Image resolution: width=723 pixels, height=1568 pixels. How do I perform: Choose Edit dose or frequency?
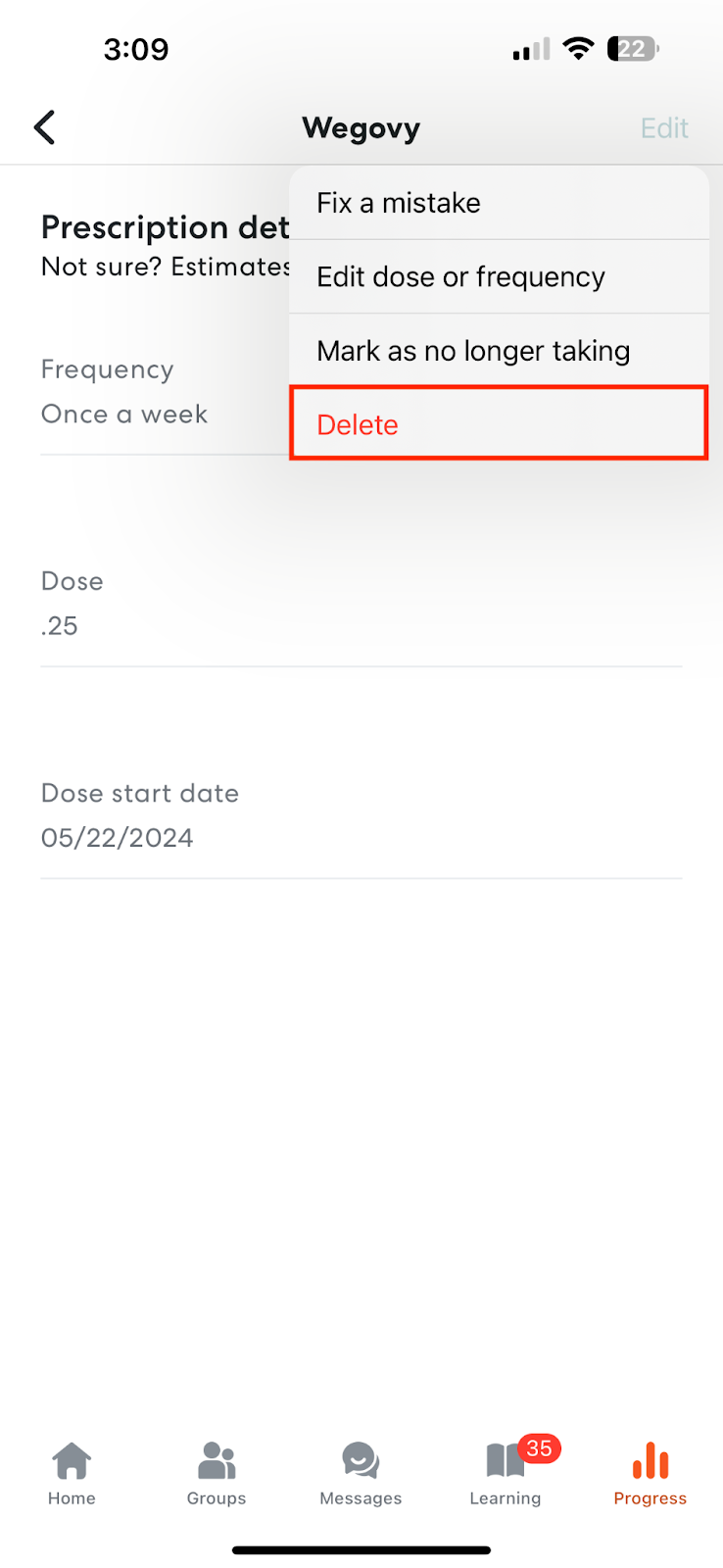click(x=499, y=277)
